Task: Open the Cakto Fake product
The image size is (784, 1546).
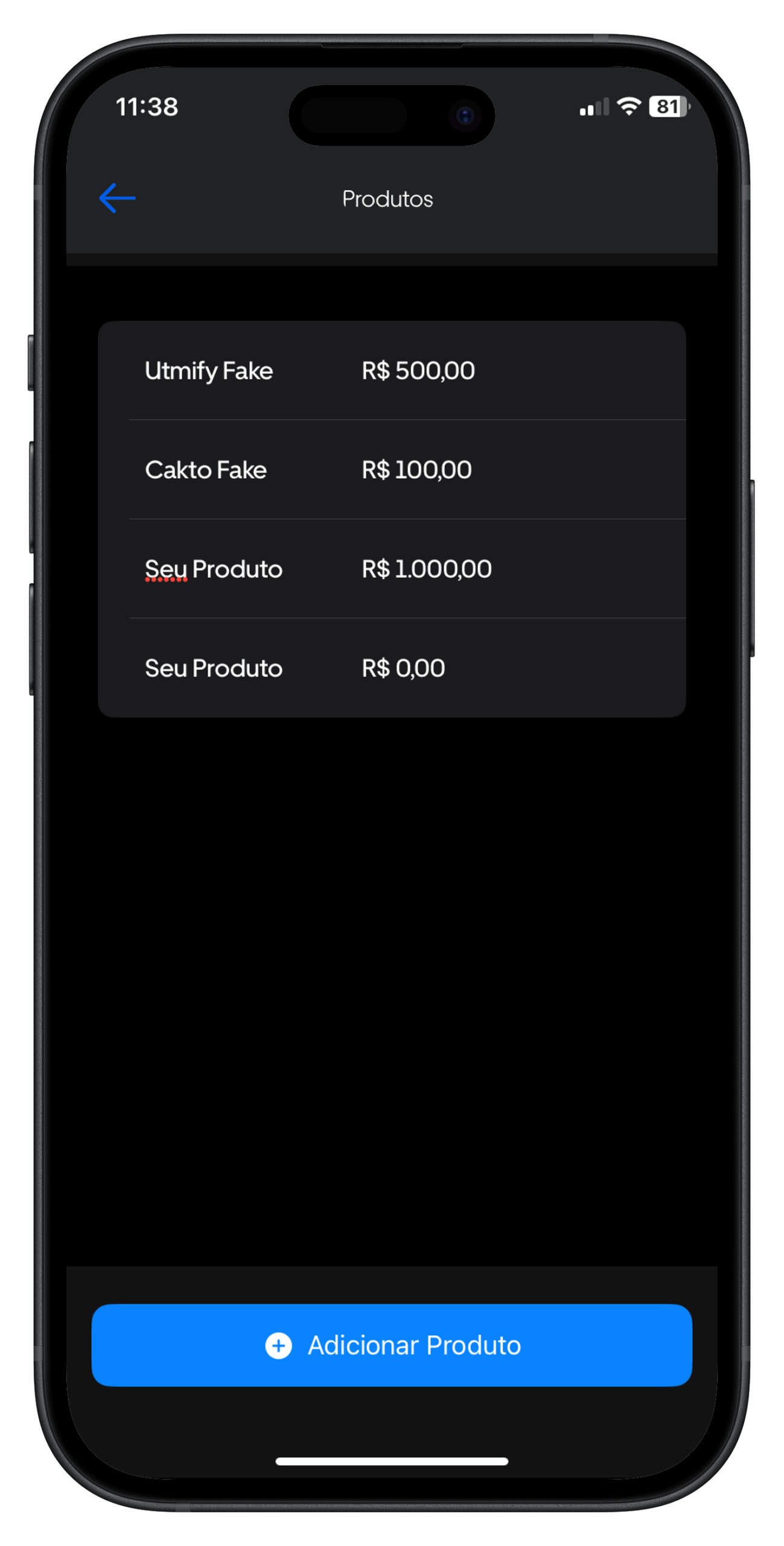Action: tap(391, 470)
